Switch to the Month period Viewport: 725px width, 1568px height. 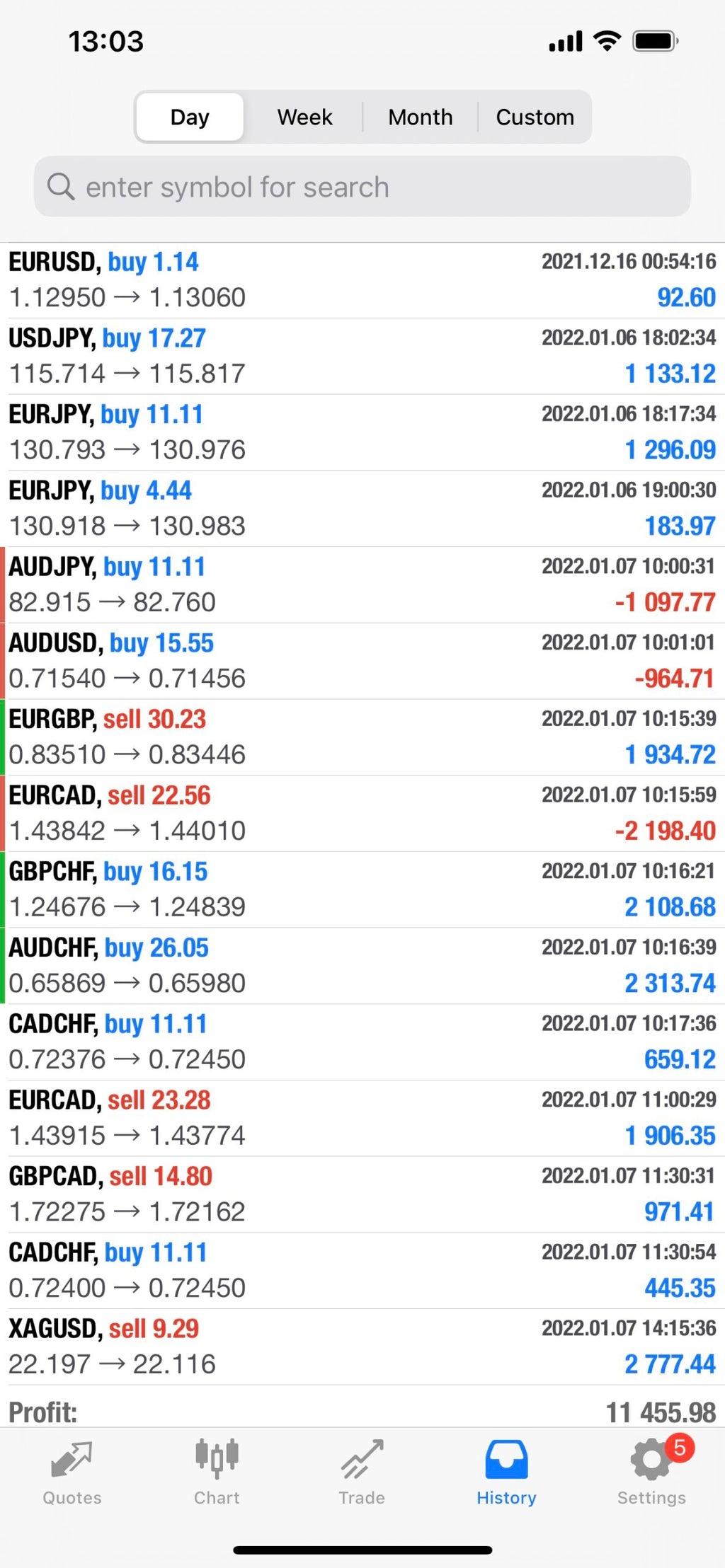(x=420, y=117)
